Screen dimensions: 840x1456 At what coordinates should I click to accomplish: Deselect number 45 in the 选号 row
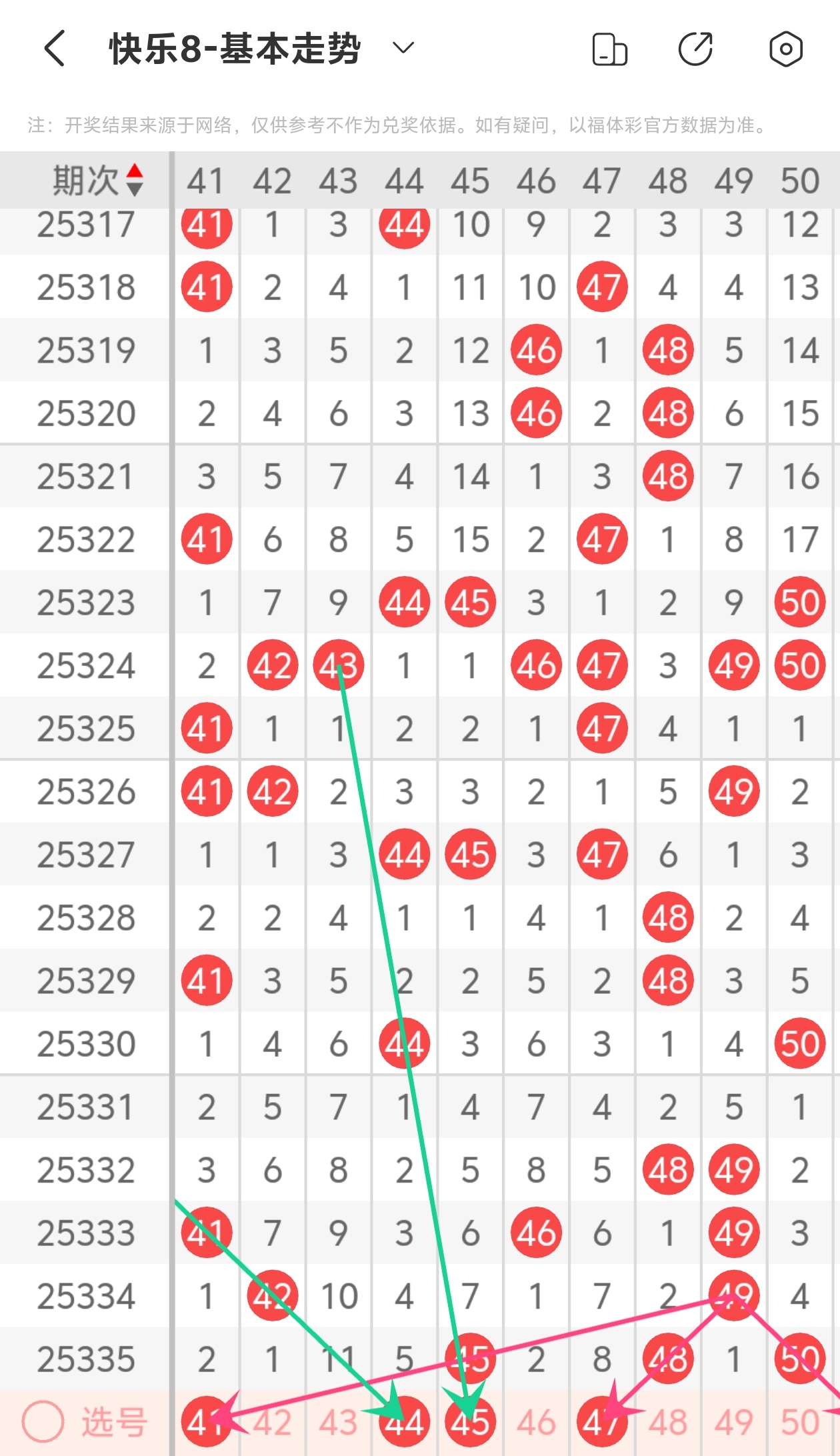pos(470,1423)
